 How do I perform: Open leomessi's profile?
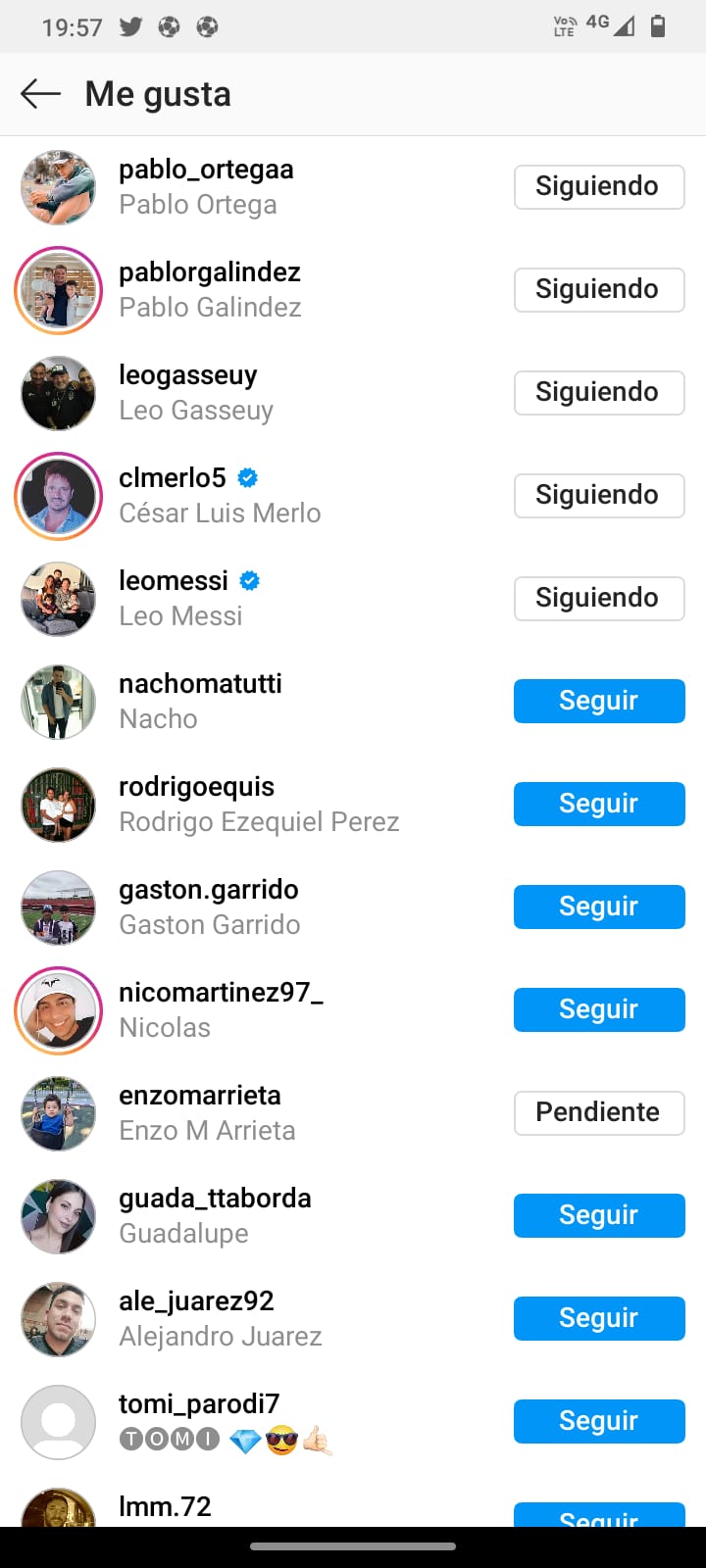pyautogui.click(x=174, y=581)
